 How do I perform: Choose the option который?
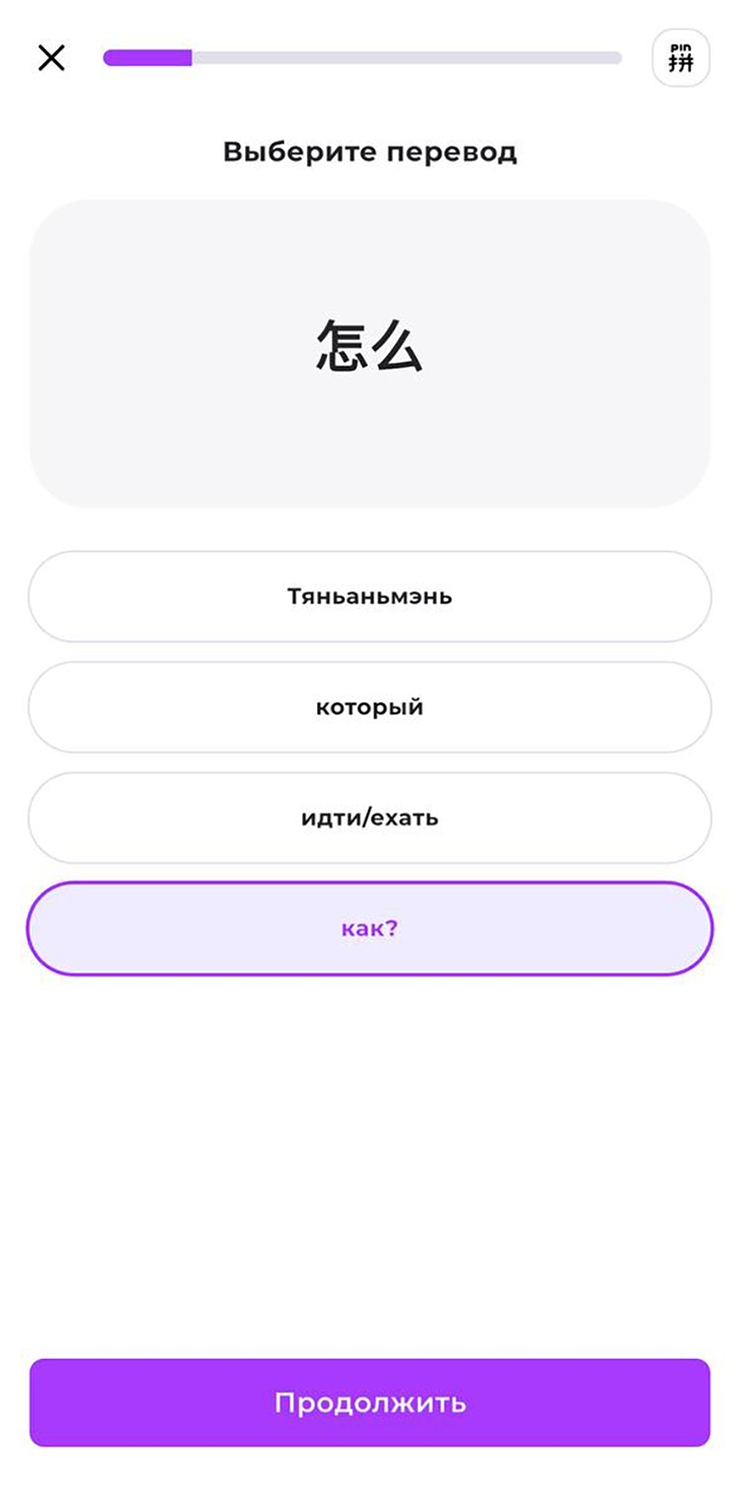370,707
